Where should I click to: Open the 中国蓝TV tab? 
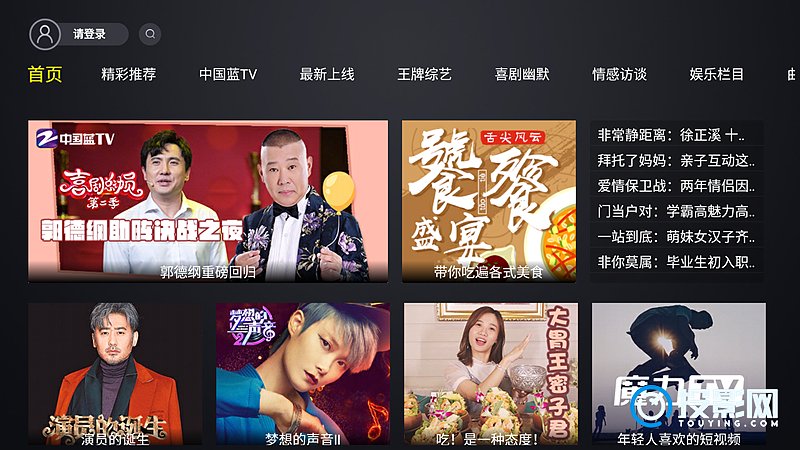(x=228, y=74)
